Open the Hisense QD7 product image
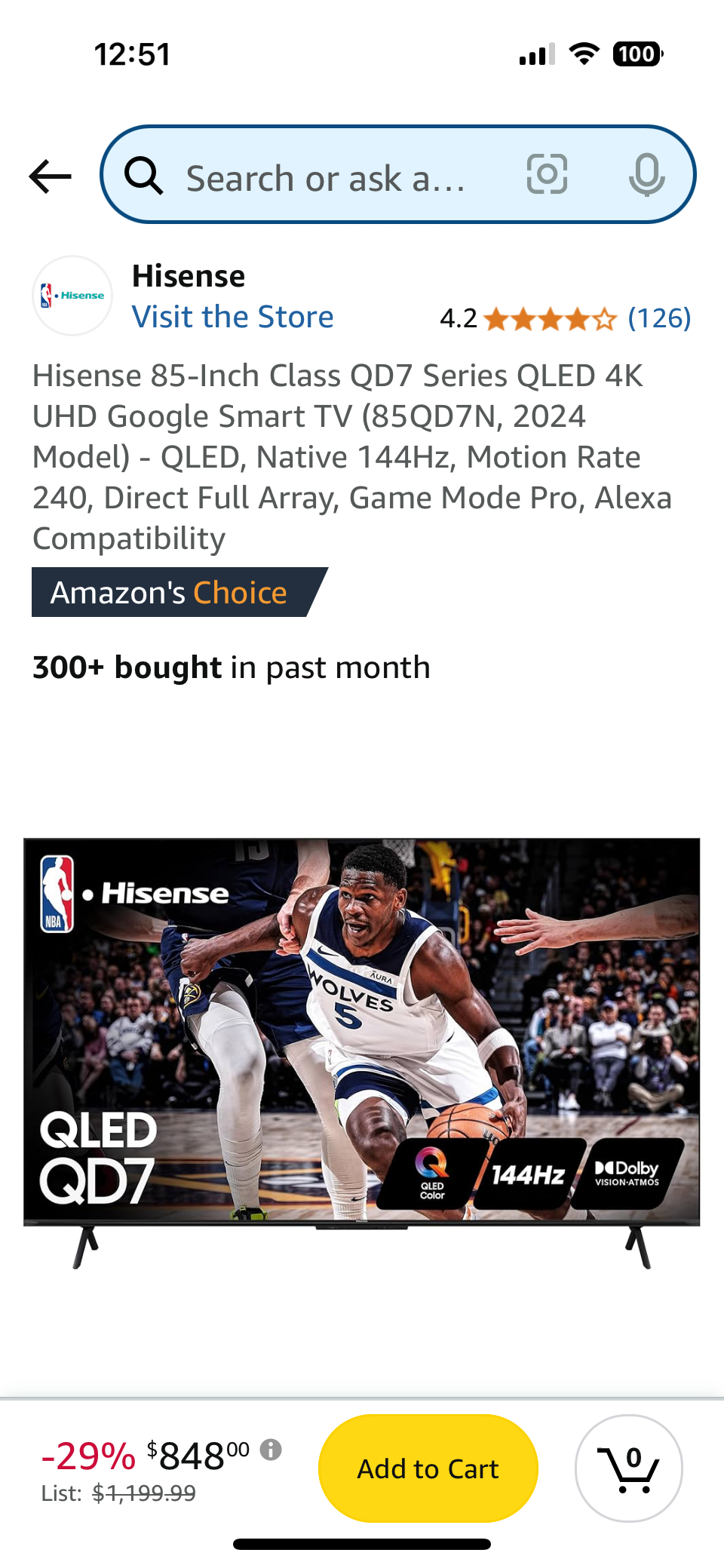 point(362,1053)
